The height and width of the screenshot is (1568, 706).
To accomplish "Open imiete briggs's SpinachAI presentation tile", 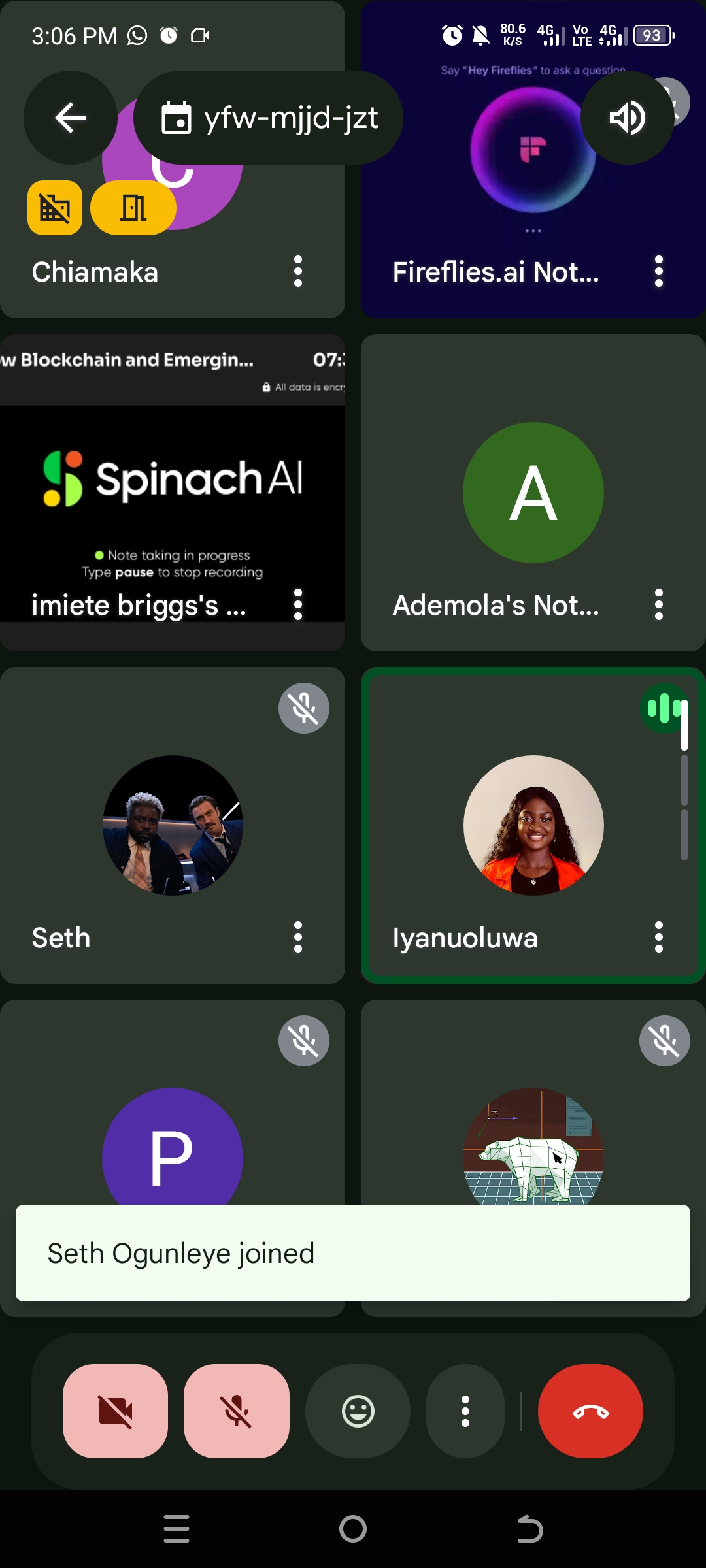I will tap(173, 483).
